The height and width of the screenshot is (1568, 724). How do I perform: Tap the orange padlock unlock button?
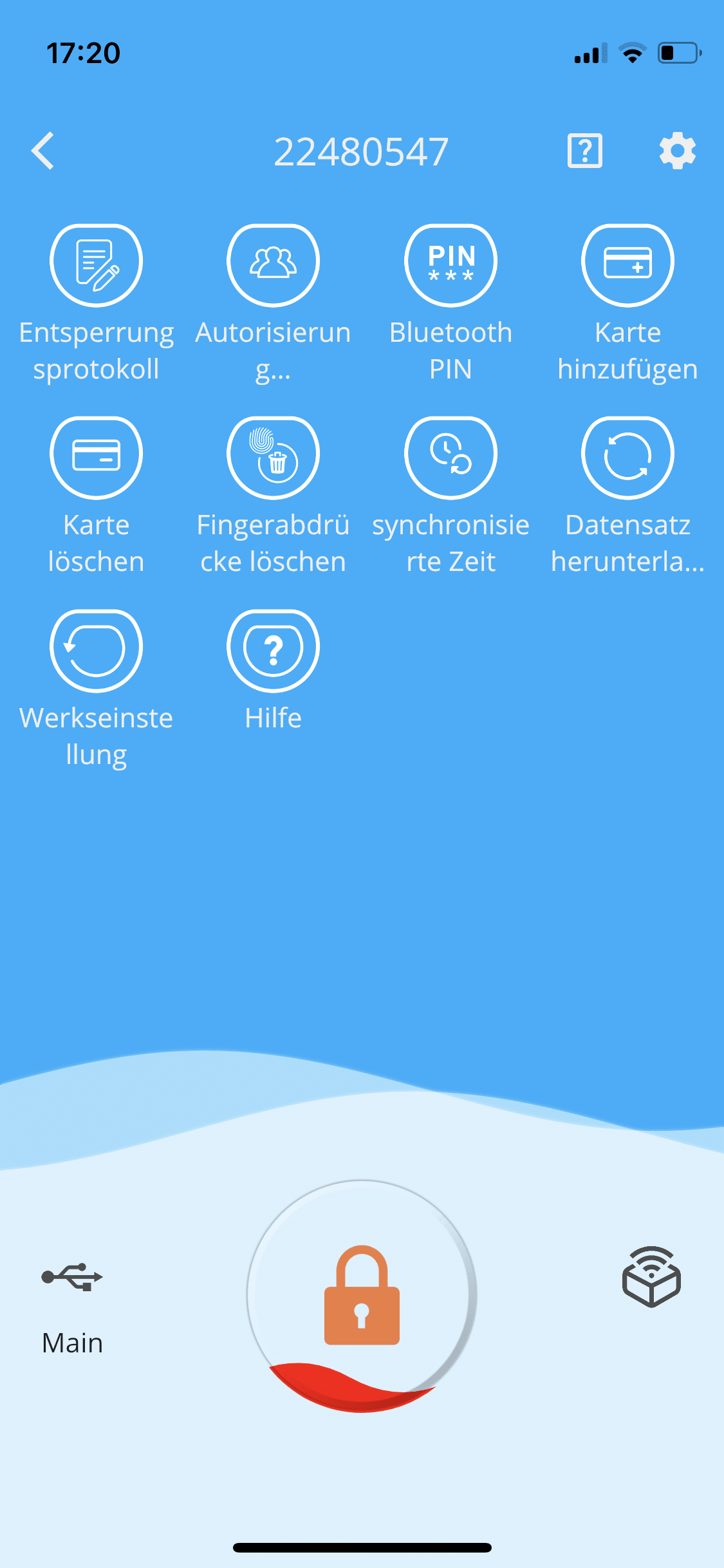pyautogui.click(x=362, y=1295)
